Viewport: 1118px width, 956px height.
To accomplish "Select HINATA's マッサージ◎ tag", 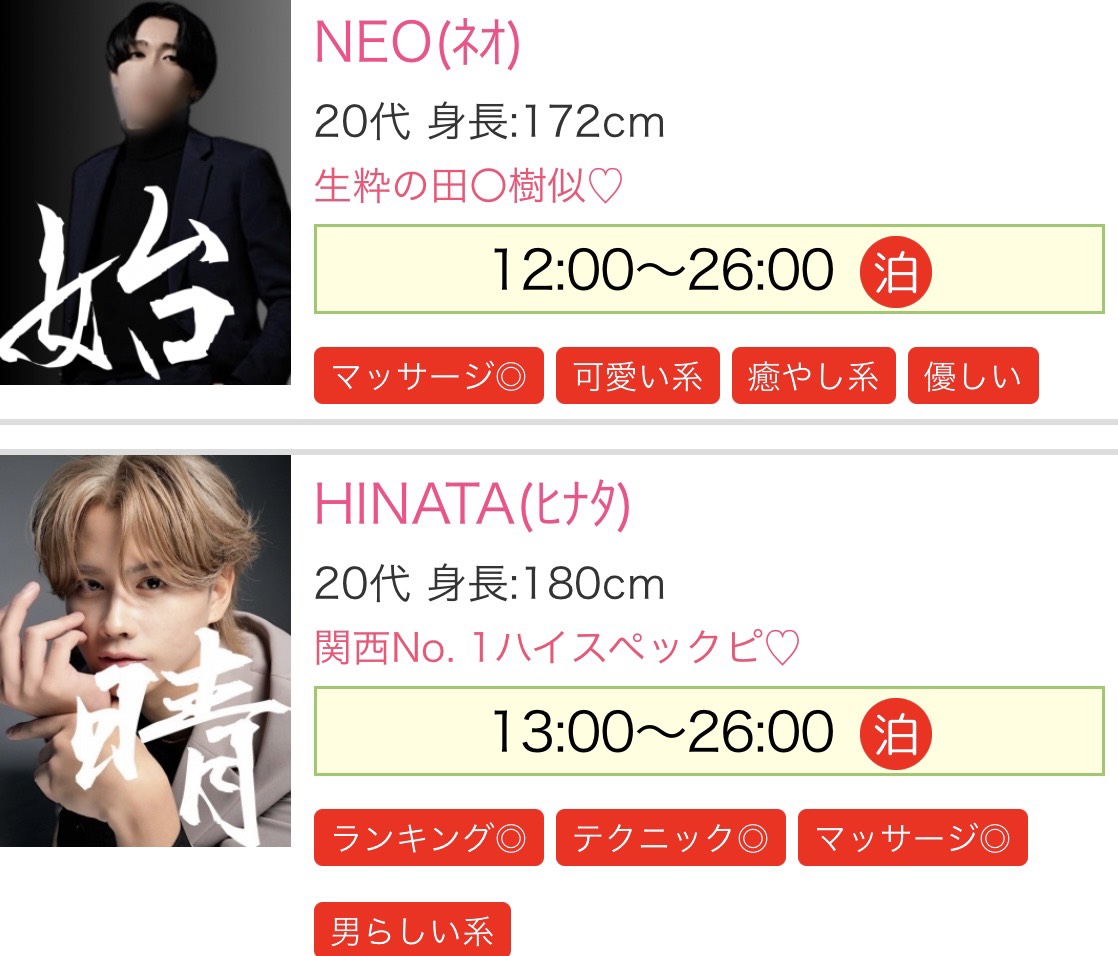I will pyautogui.click(x=912, y=838).
